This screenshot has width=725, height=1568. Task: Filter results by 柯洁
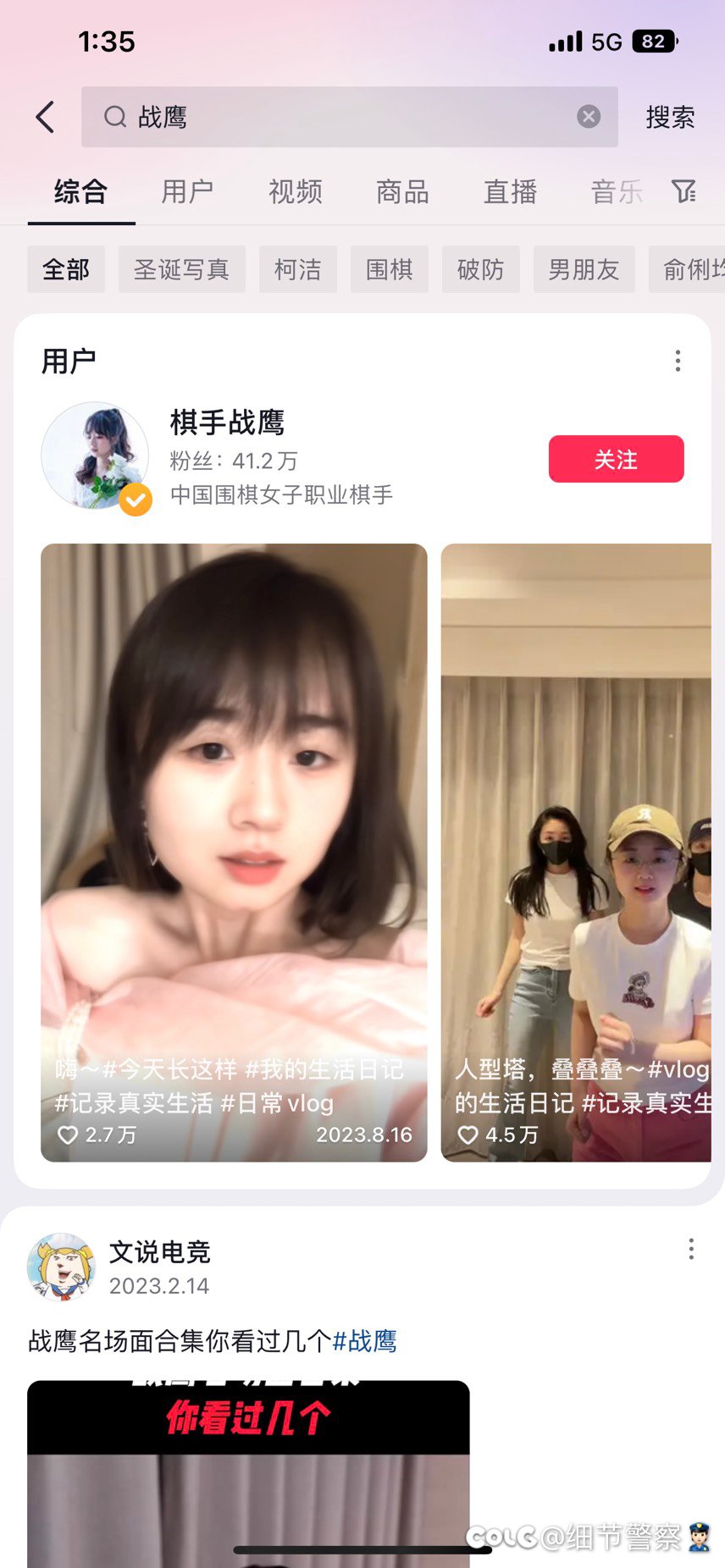pos(298,269)
